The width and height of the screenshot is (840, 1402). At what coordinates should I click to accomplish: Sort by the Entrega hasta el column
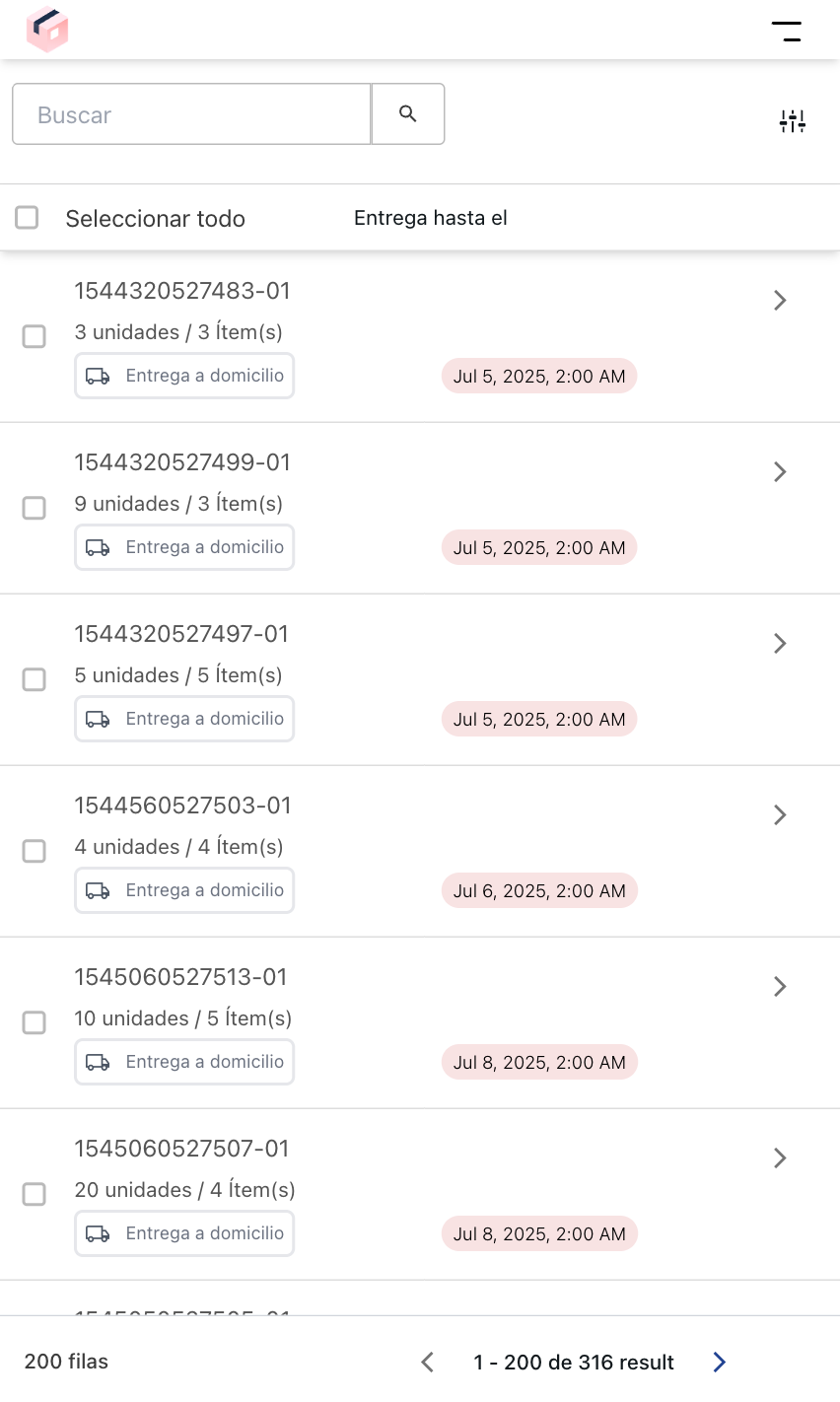tap(430, 217)
